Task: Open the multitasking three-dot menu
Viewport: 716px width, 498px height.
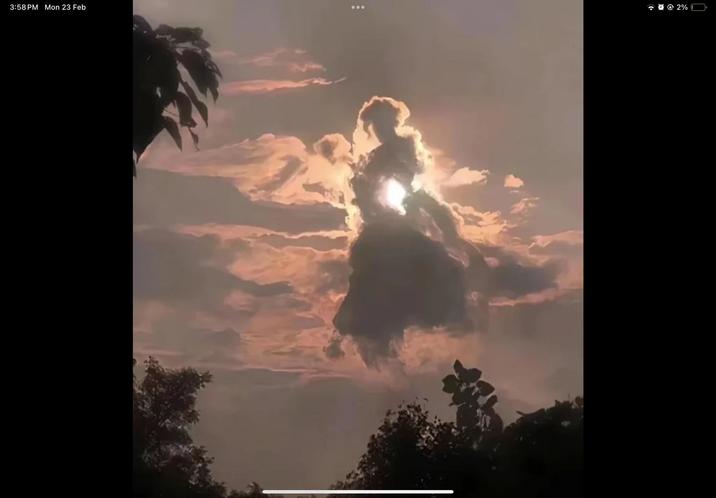Action: [x=358, y=7]
